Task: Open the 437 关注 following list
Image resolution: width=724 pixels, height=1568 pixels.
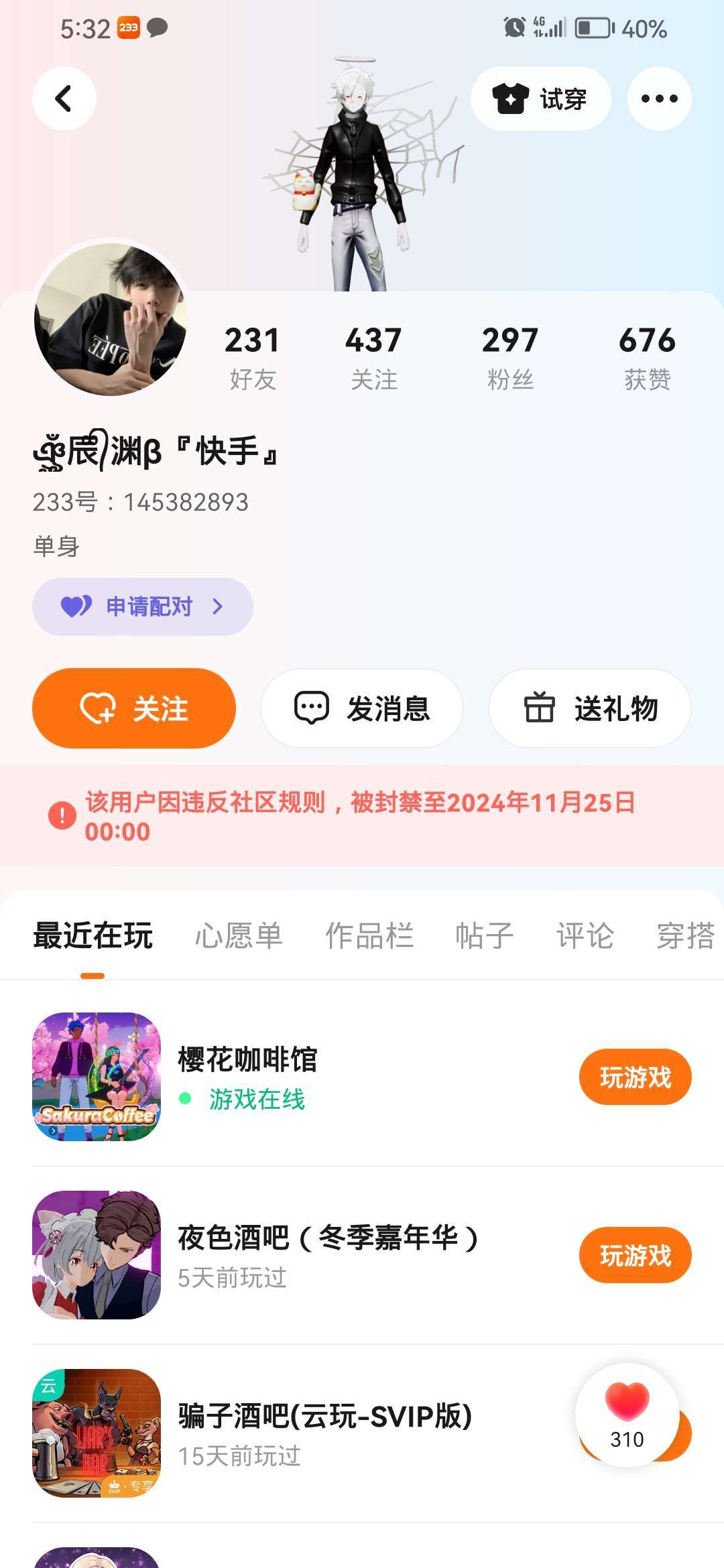Action: tap(373, 357)
